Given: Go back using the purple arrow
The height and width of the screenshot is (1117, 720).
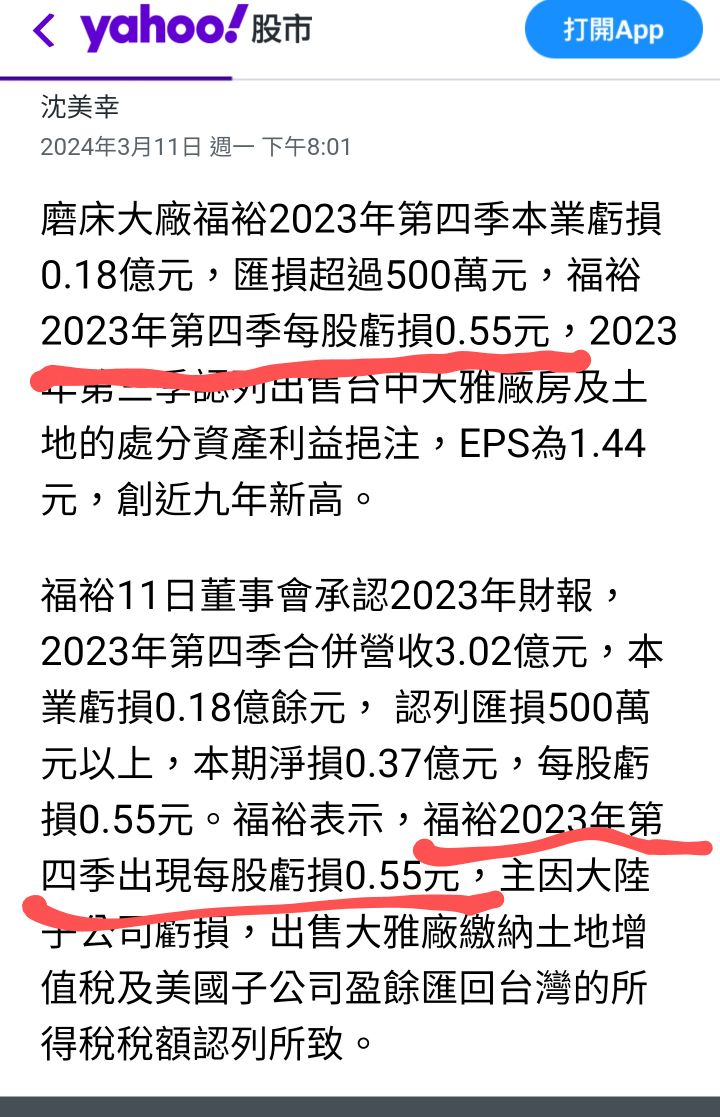Looking at the screenshot, I should (44, 31).
